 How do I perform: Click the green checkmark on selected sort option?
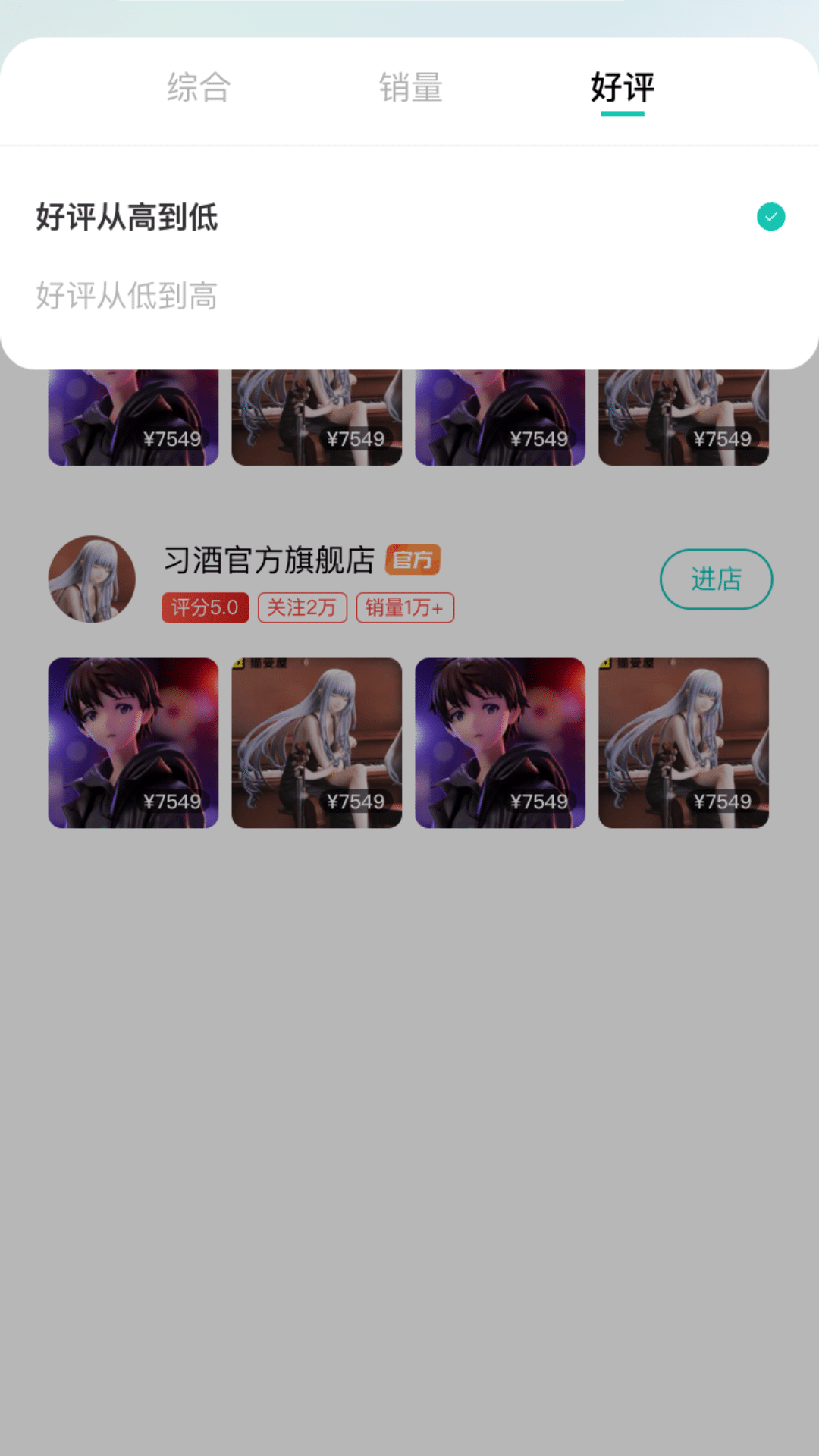[x=770, y=217]
